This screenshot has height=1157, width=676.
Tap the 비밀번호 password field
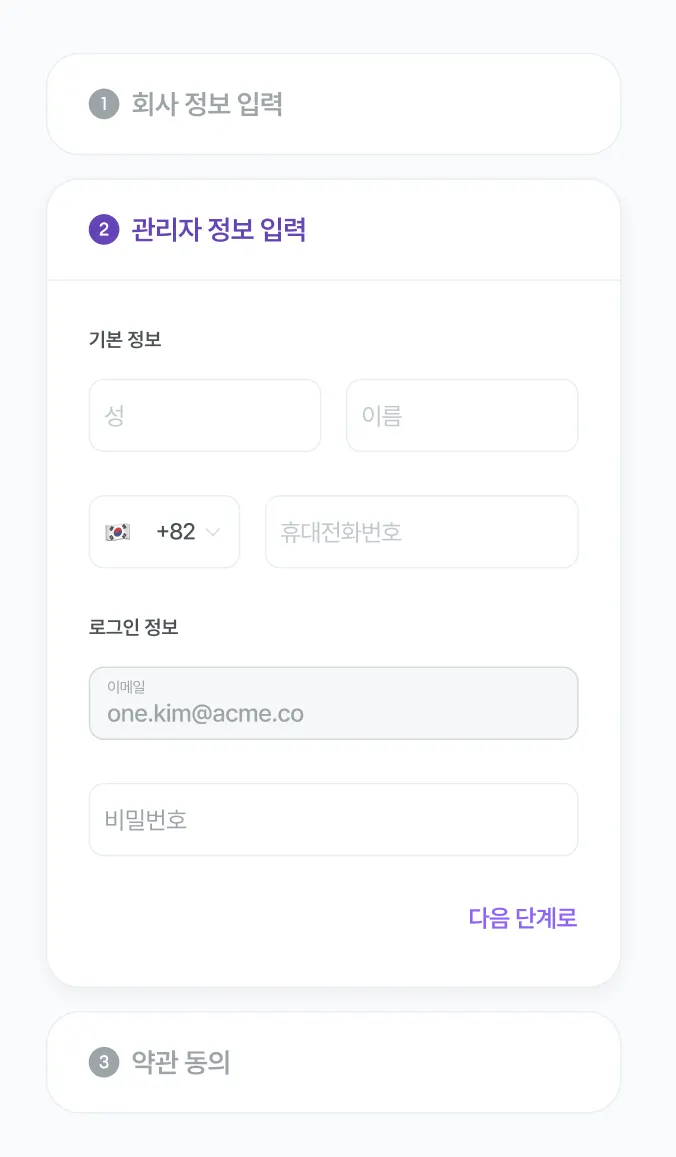[x=333, y=820]
